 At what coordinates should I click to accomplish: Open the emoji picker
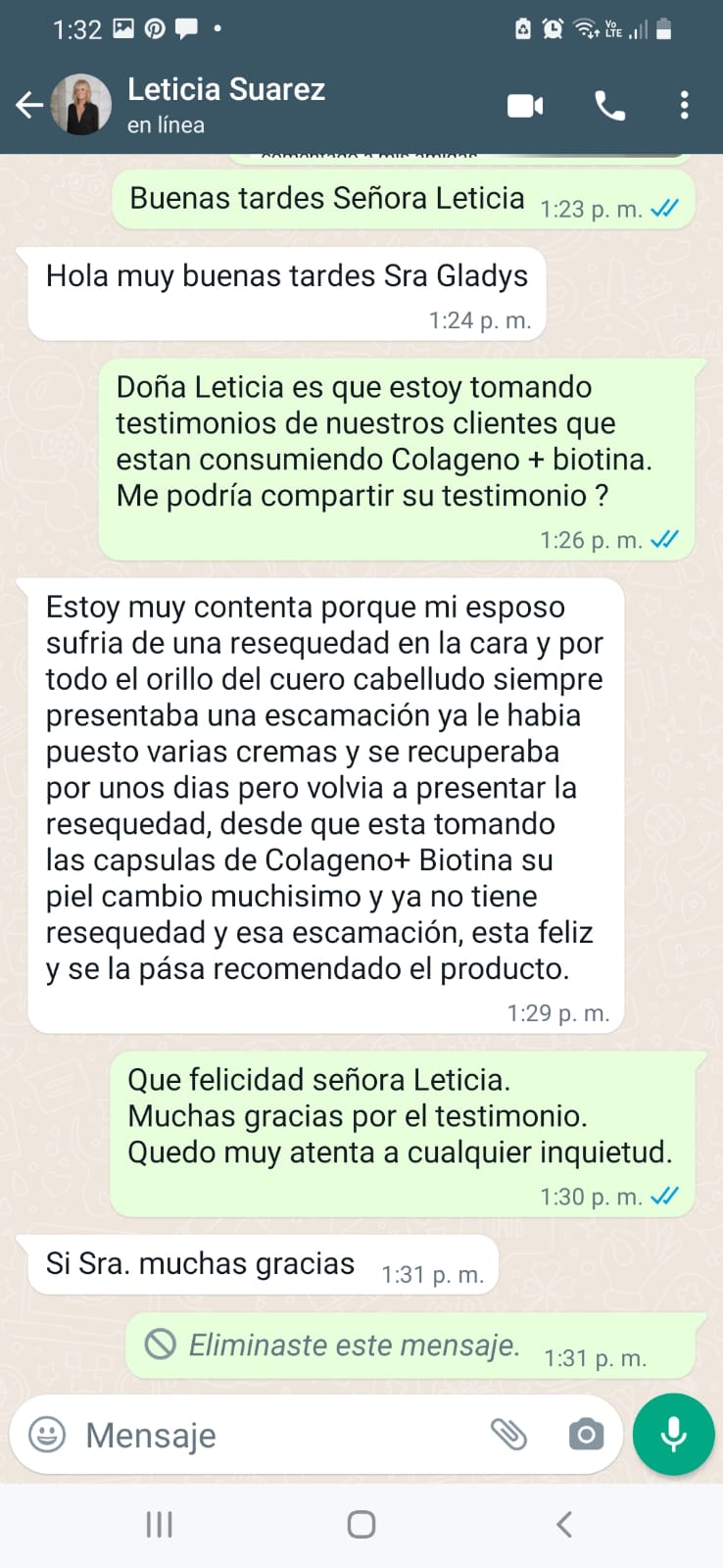pos(46,1435)
